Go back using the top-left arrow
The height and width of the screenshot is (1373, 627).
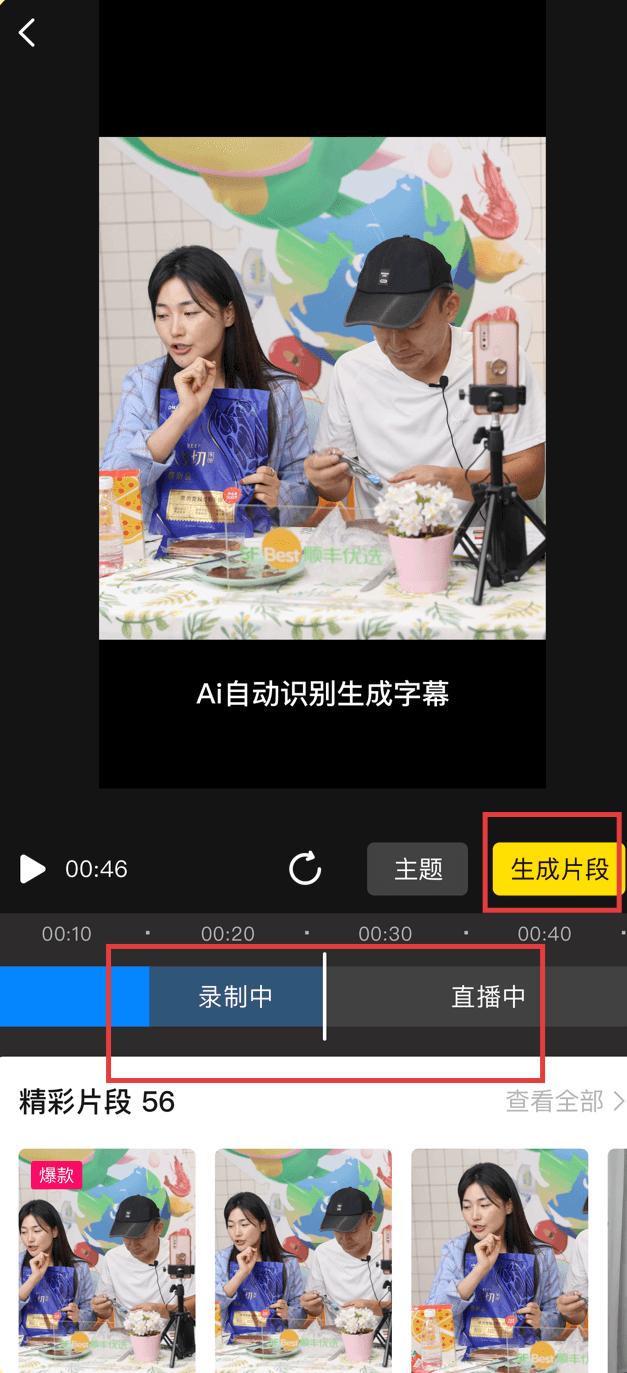pos(27,33)
